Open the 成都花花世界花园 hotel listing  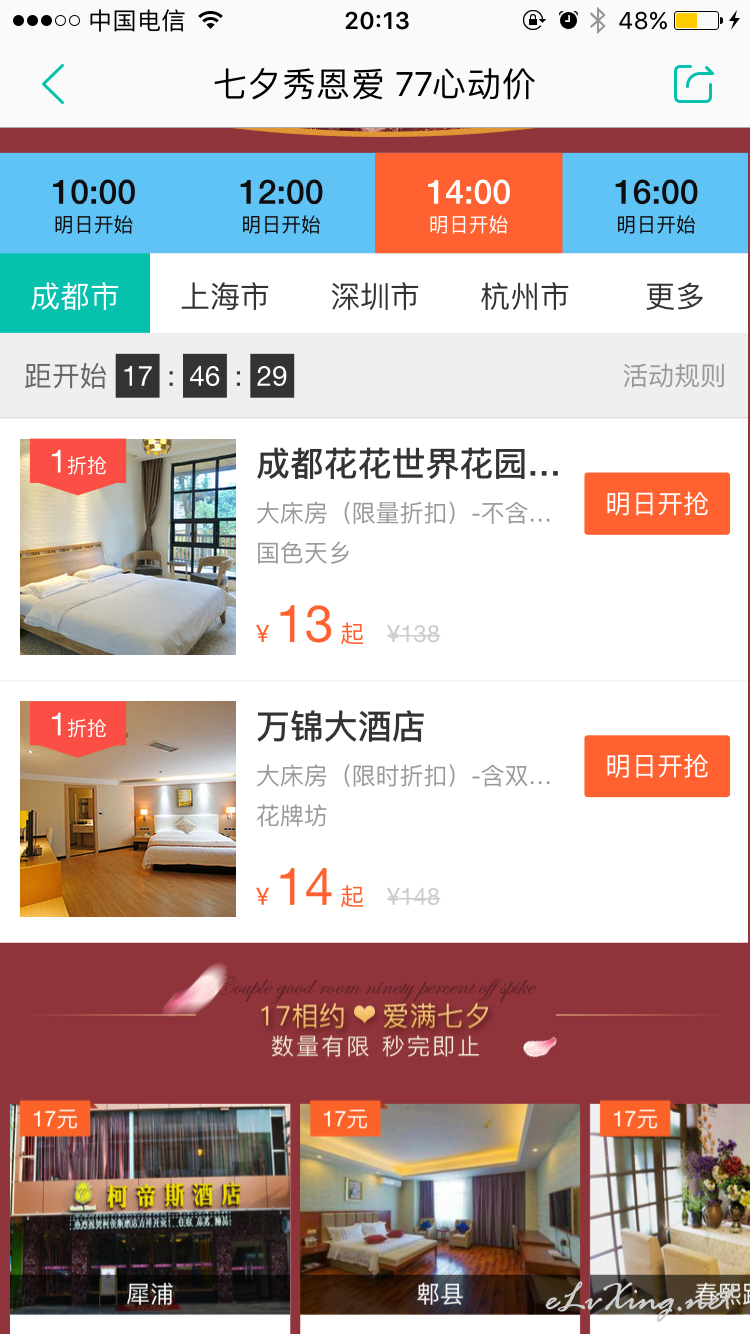(374, 549)
